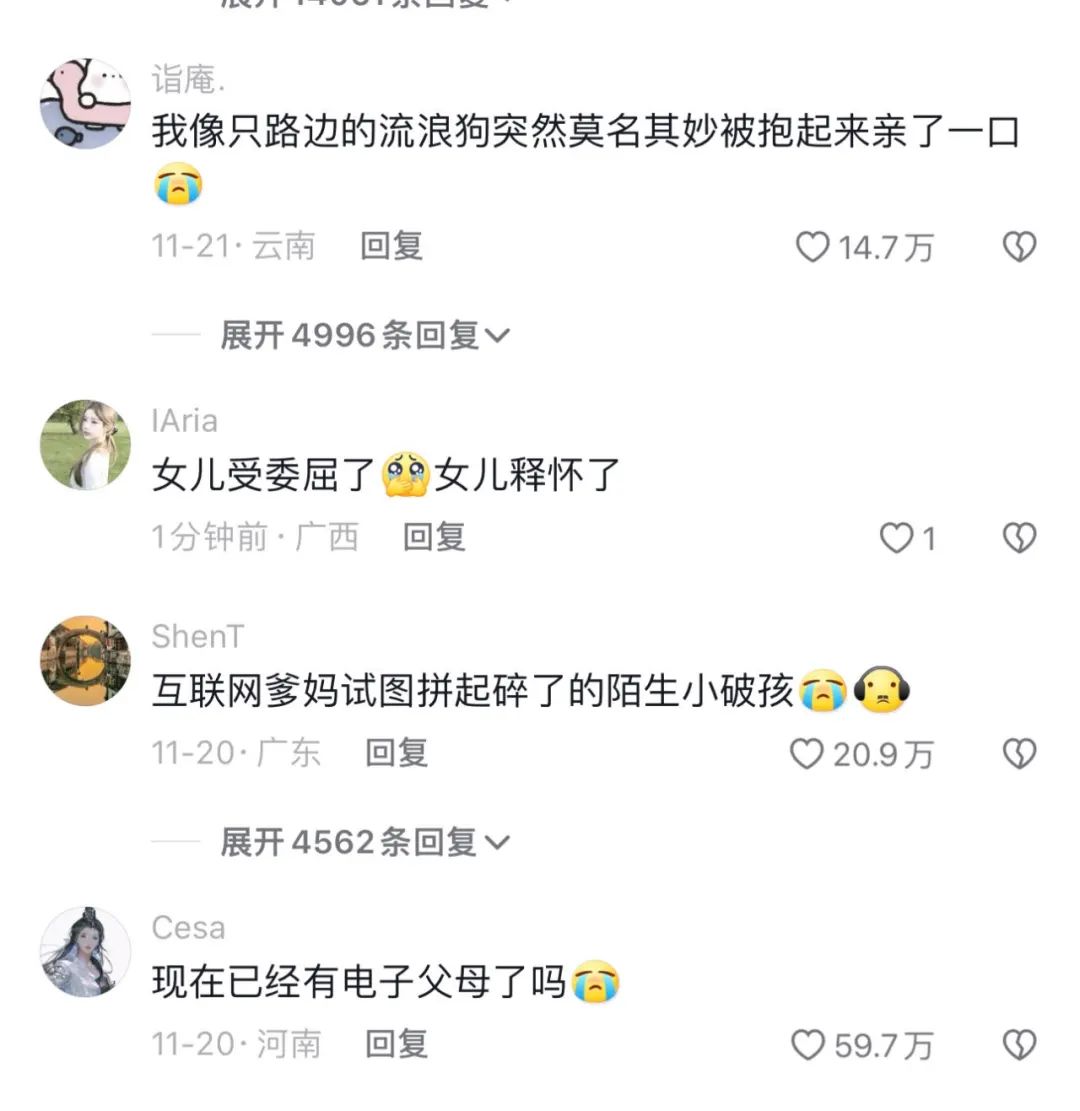
Task: Dislike ShenT's comment
Action: pos(1019,754)
